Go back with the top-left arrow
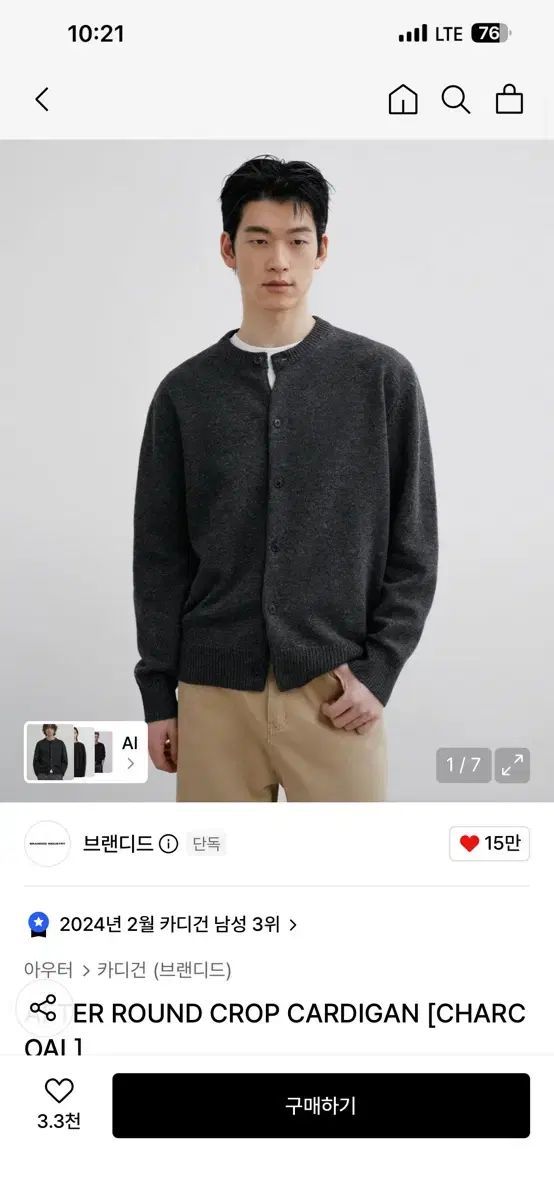554x1200 pixels. (42, 99)
